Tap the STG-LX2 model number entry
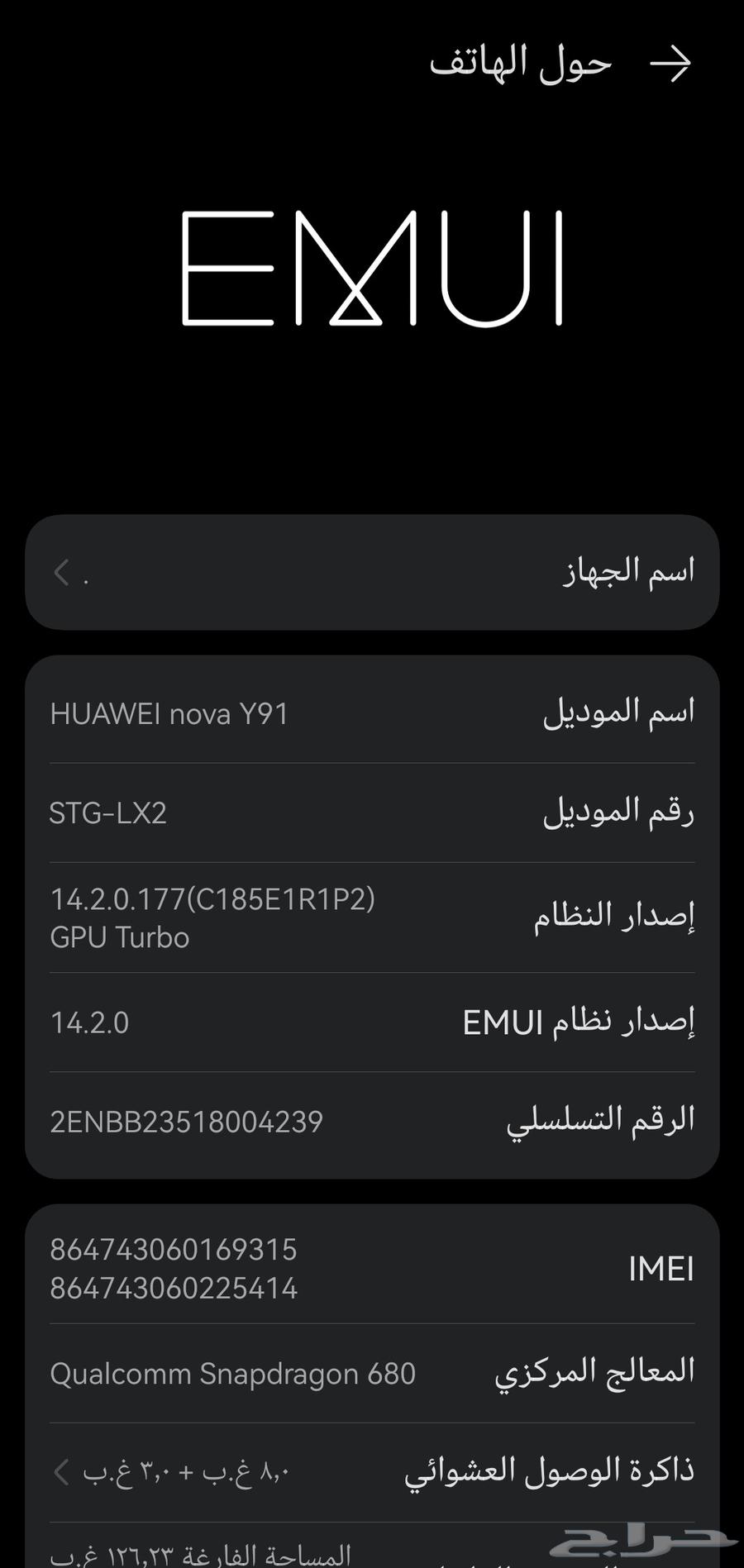The width and height of the screenshot is (744, 1568). point(108,813)
